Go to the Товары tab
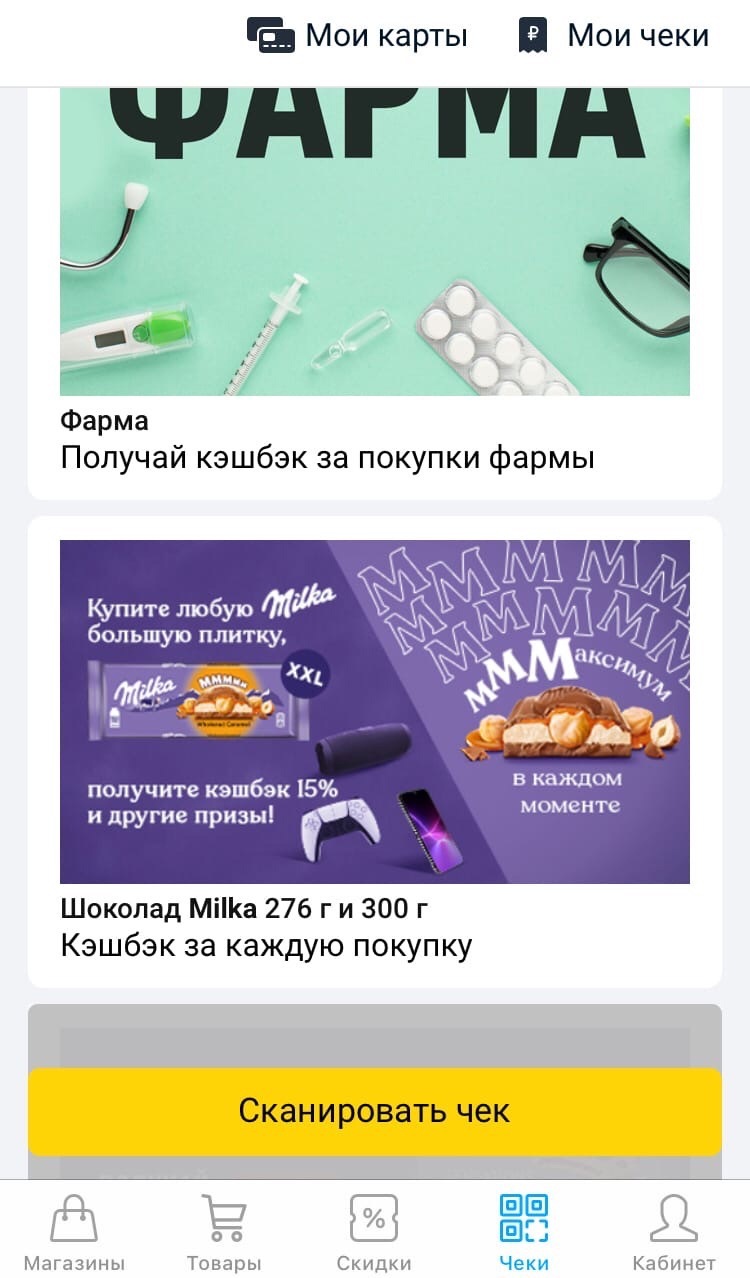Screen dimensions: 750x1278 click(224, 1233)
